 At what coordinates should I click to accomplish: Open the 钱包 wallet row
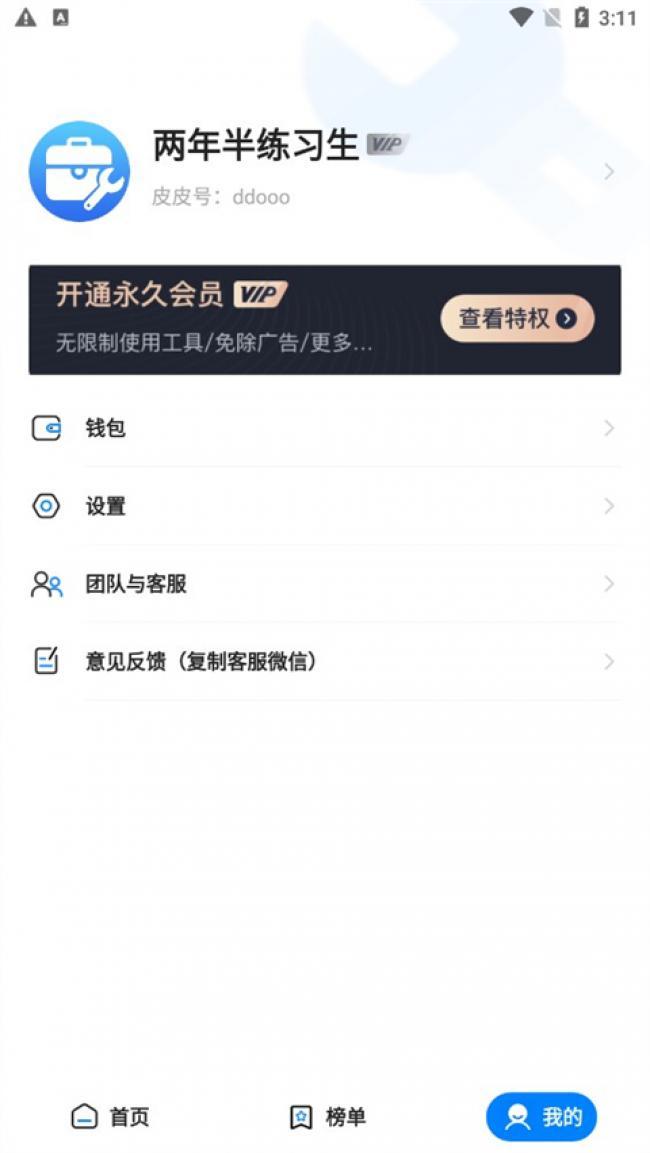[x=325, y=429]
